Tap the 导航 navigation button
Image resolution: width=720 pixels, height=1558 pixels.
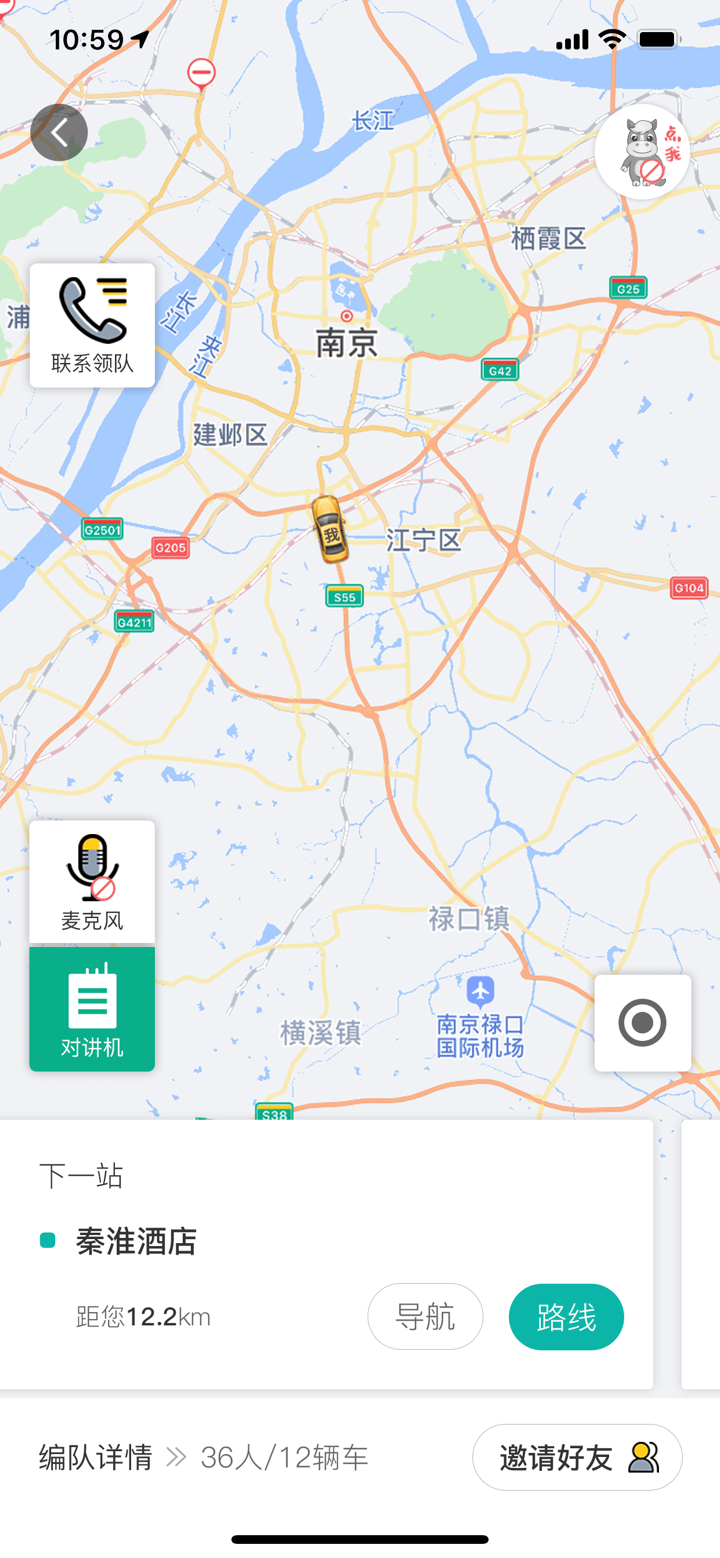point(425,1316)
